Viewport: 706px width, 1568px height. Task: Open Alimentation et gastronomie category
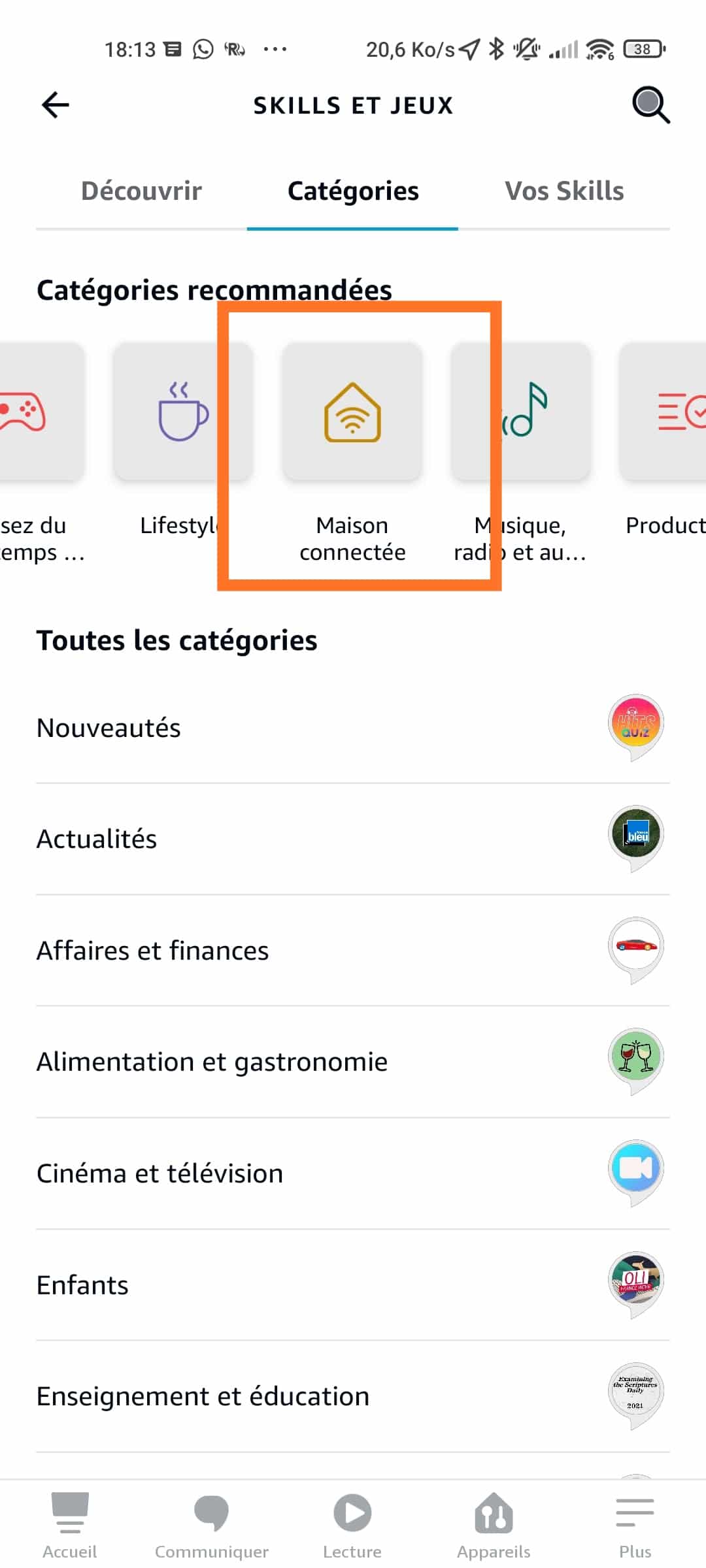point(353,1062)
